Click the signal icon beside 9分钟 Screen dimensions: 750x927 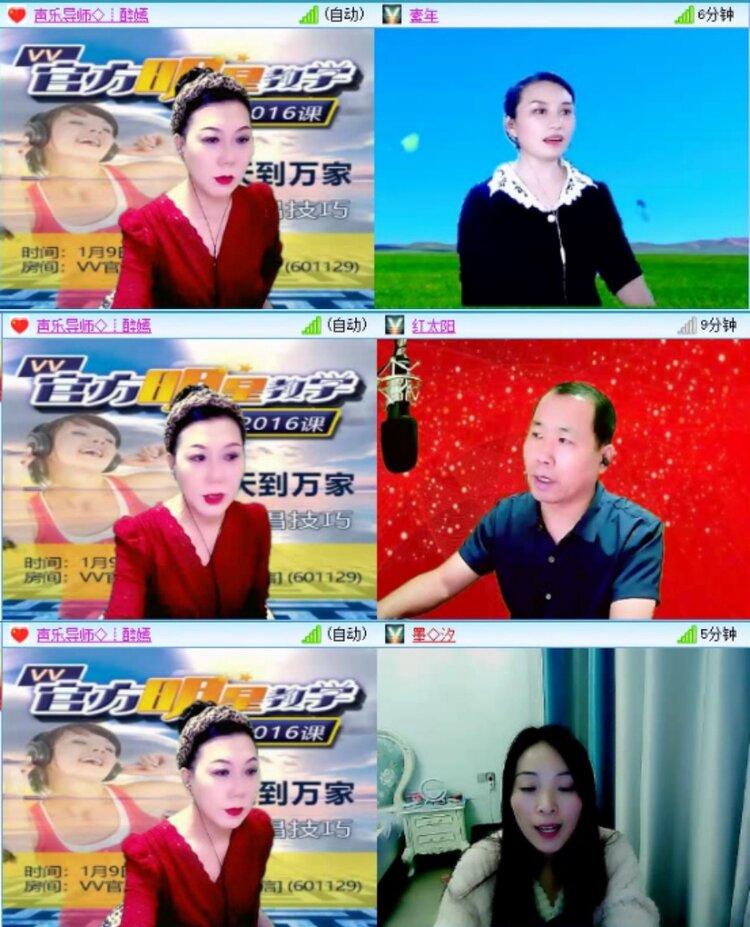pyautogui.click(x=688, y=323)
